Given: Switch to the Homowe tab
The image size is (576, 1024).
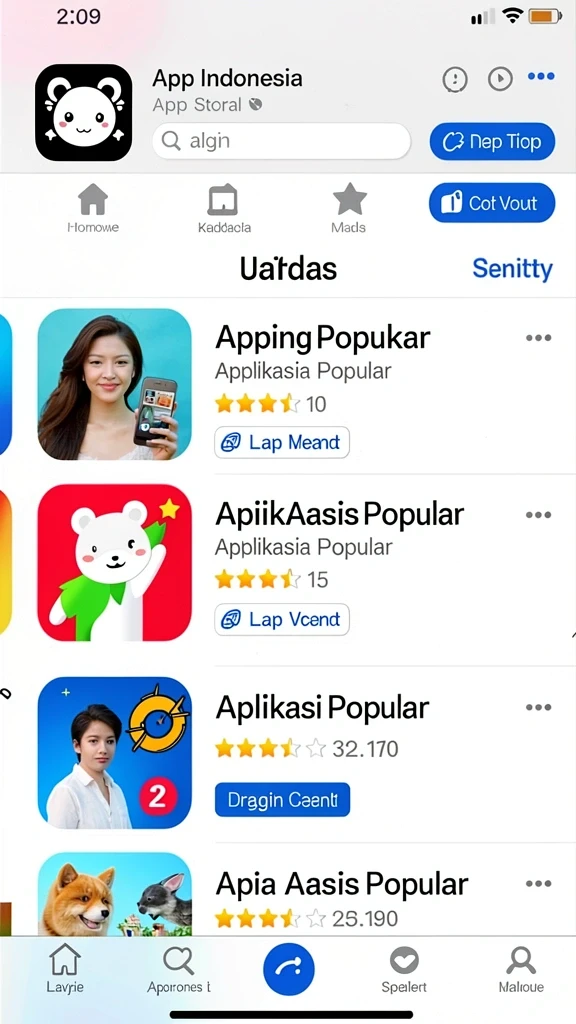Looking at the screenshot, I should coord(93,208).
